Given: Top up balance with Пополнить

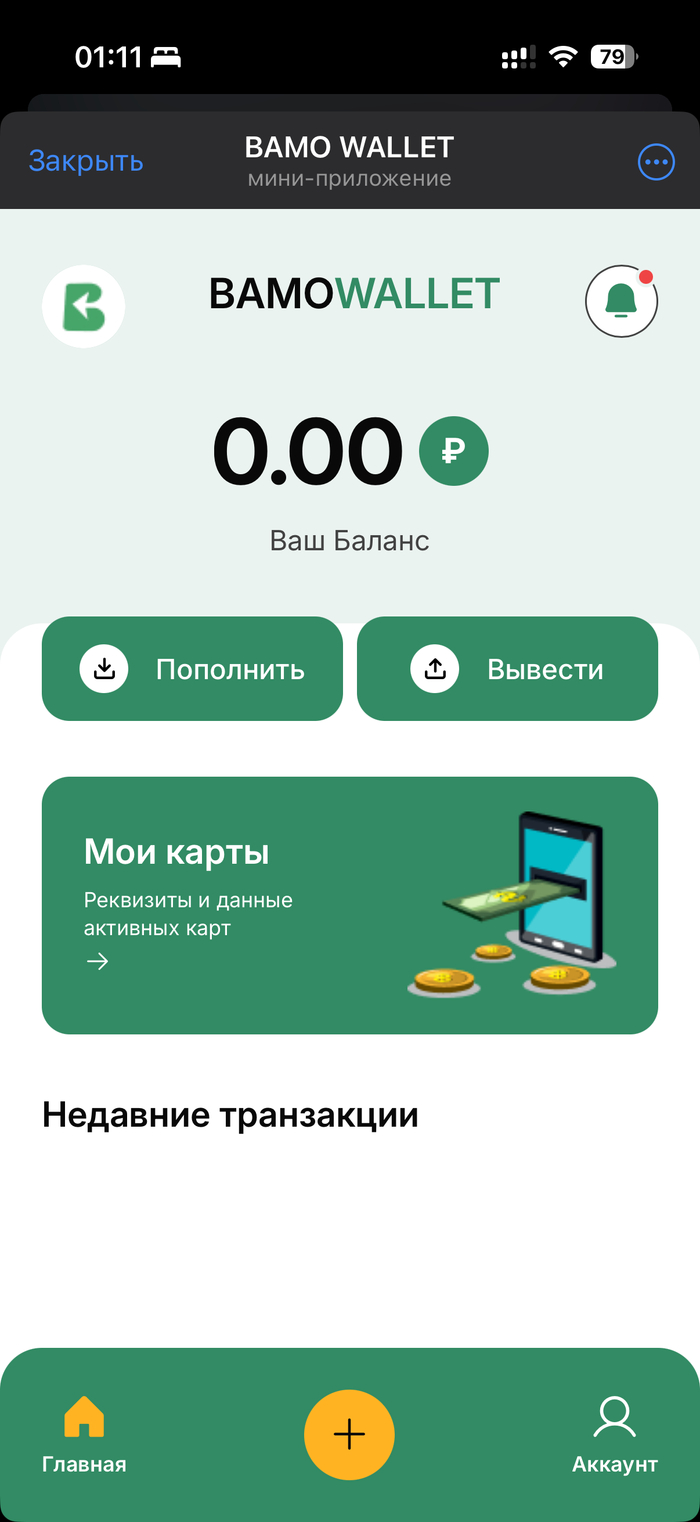Looking at the screenshot, I should click(192, 669).
